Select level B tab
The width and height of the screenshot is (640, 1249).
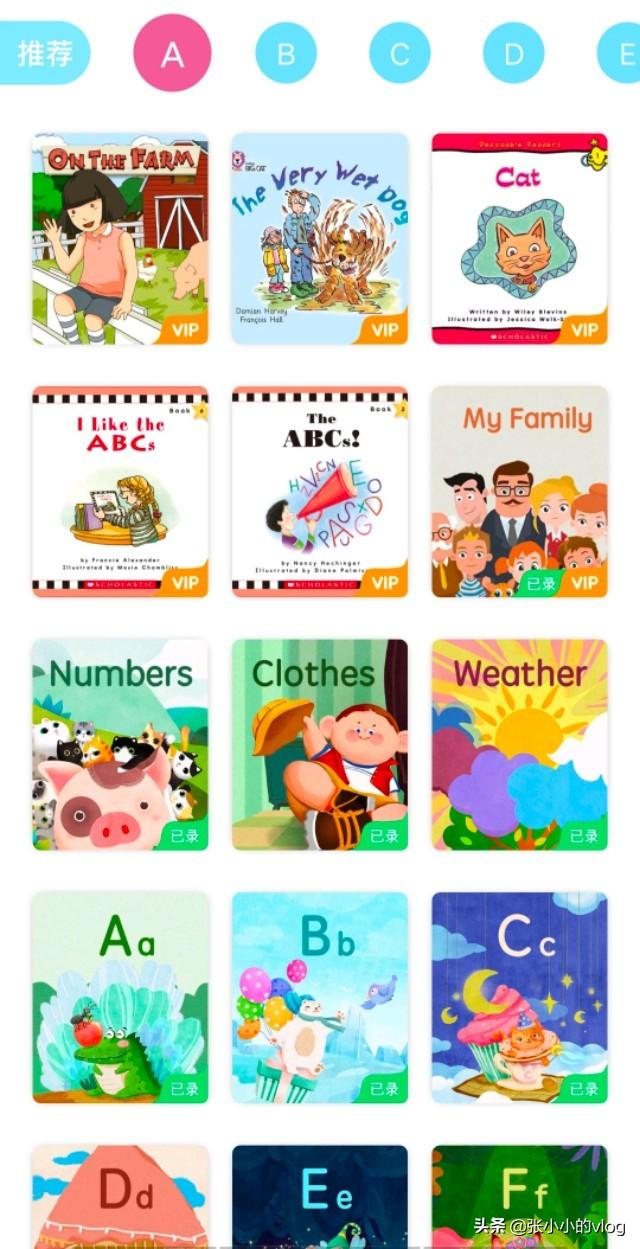point(286,53)
